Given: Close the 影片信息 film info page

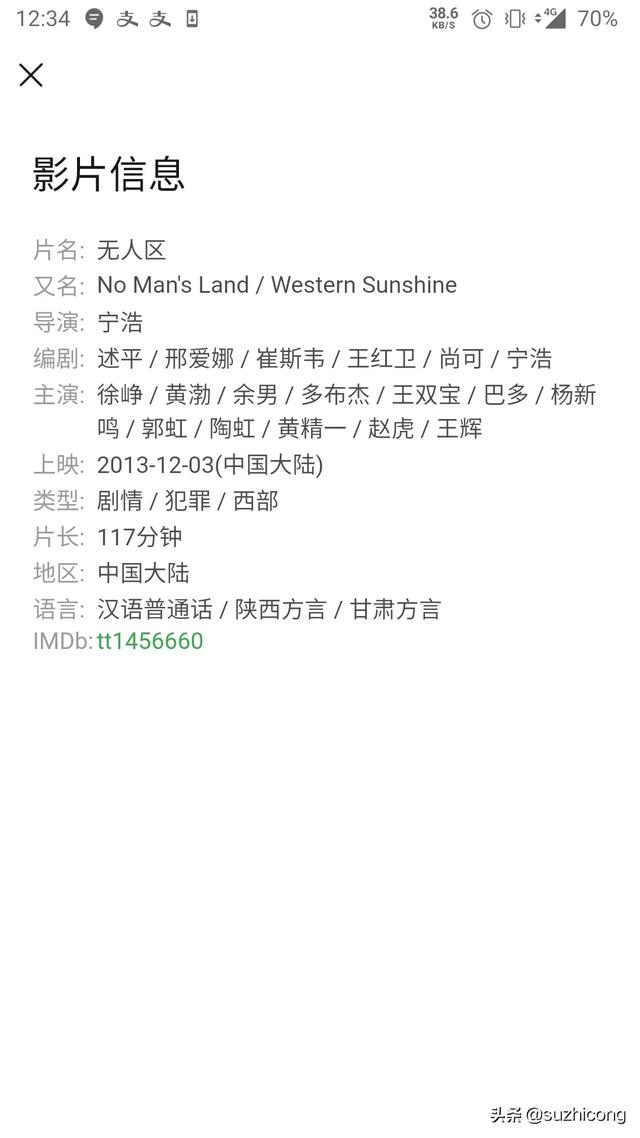Looking at the screenshot, I should coord(31,75).
